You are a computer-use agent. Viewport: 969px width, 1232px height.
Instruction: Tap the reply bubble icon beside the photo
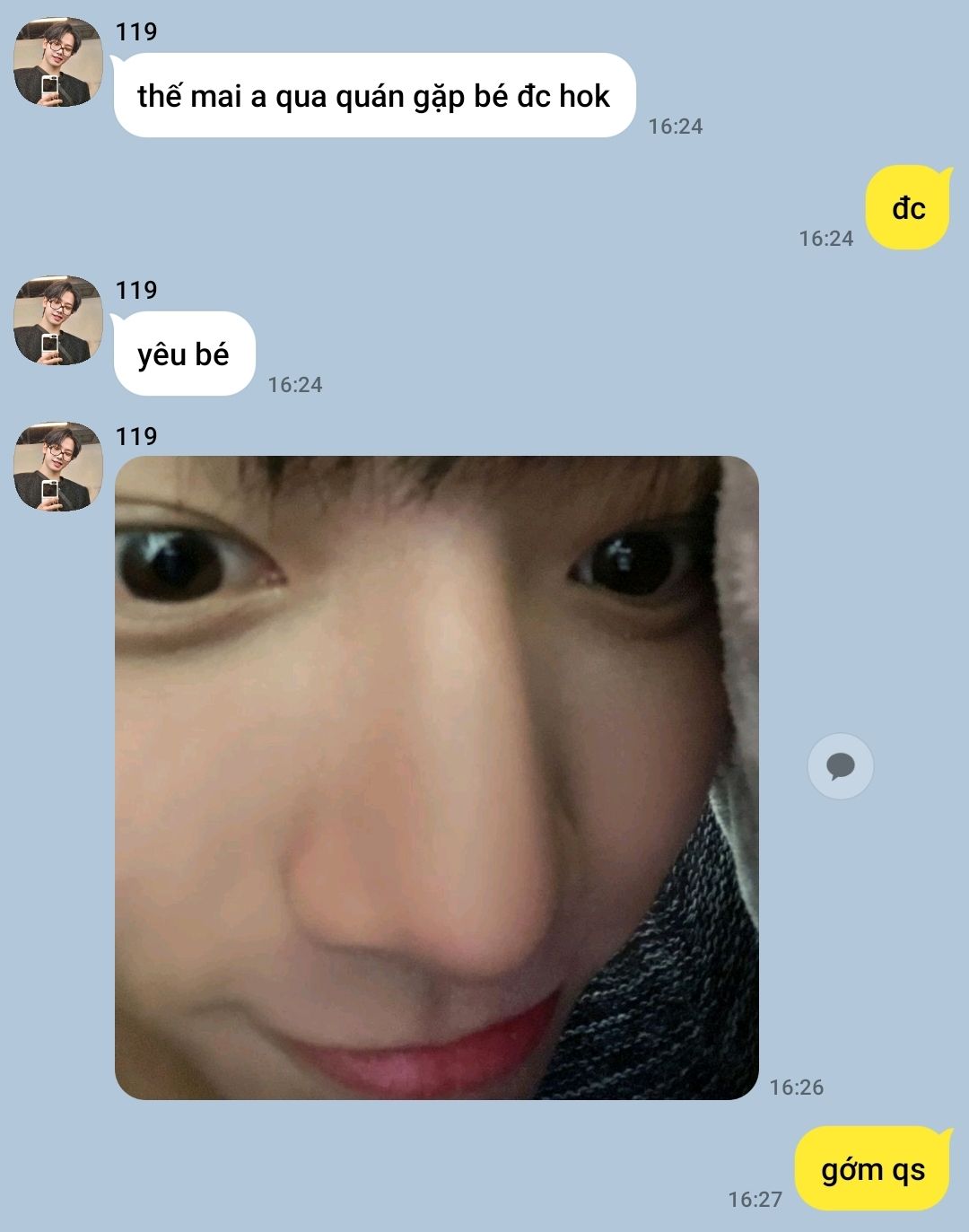click(x=840, y=766)
